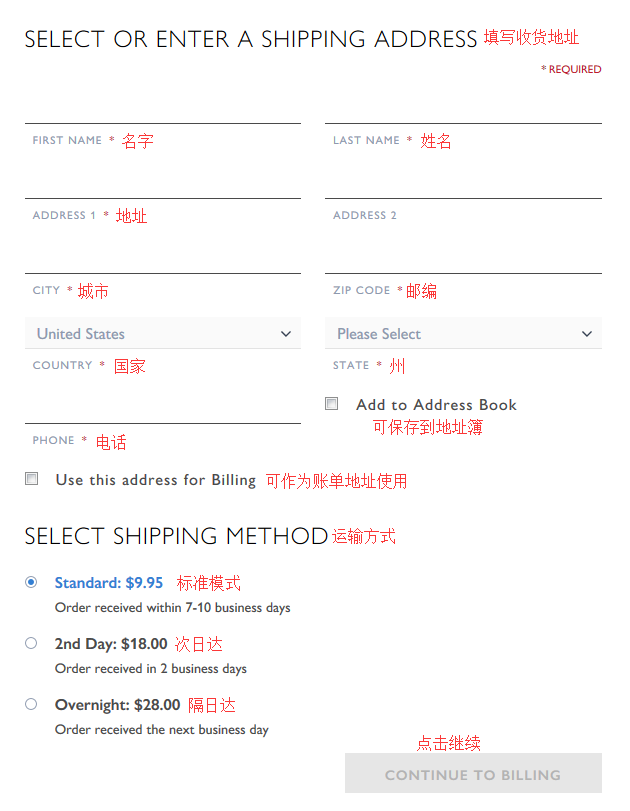630x811 pixels.
Task: Enable Use this address for Billing
Action: 32,479
